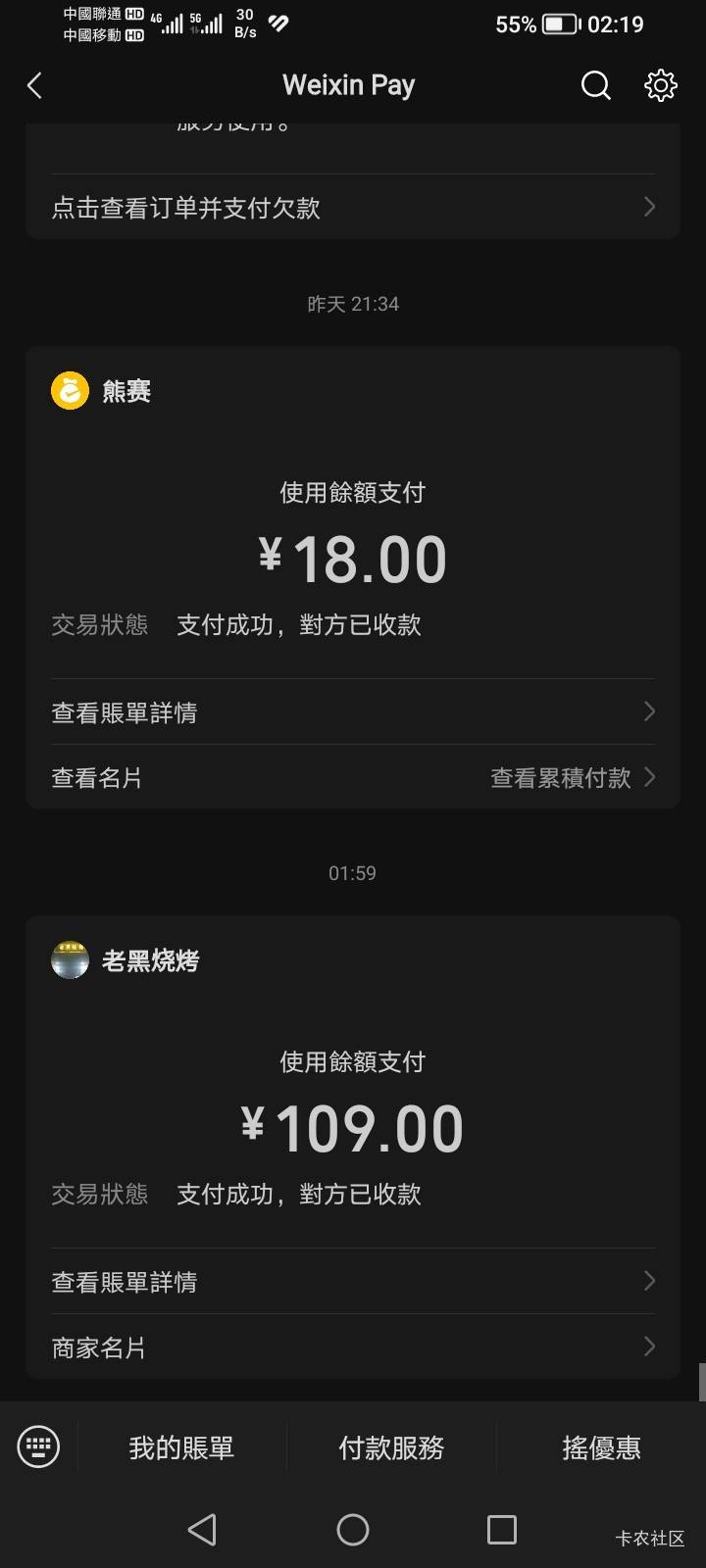Image resolution: width=706 pixels, height=1568 pixels.
Task: View bill details for the ¥18.00 payment
Action: tap(352, 712)
